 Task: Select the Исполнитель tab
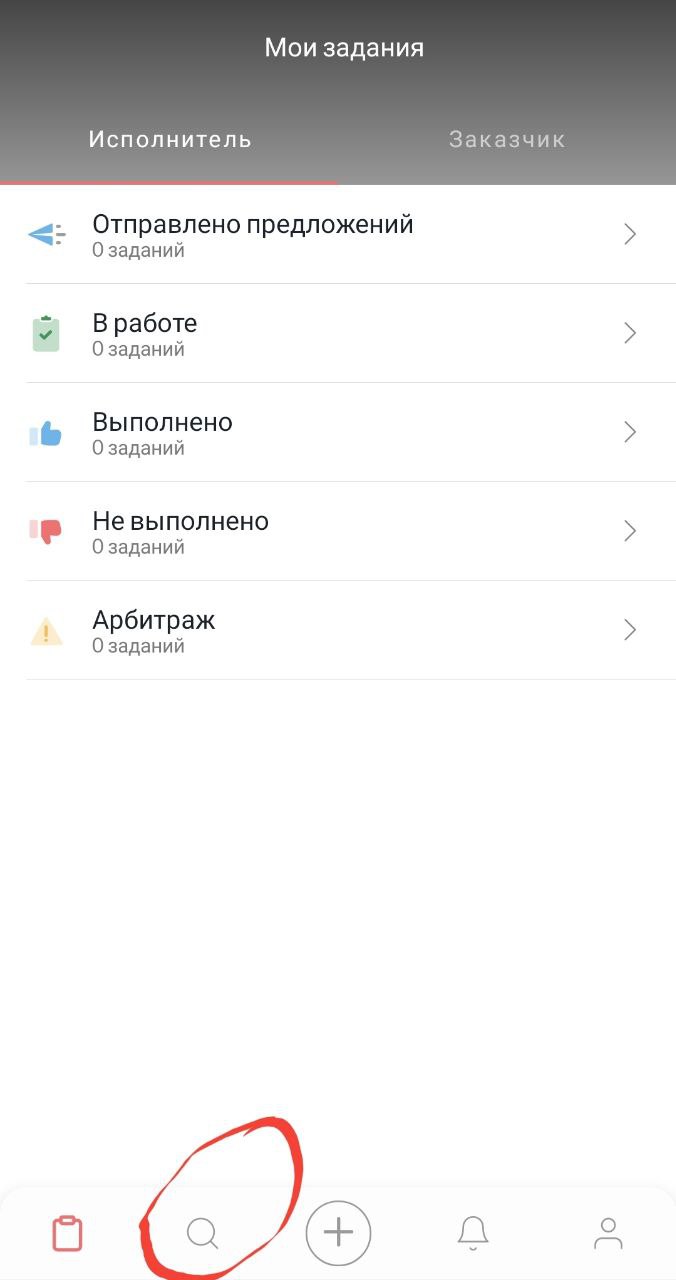[x=169, y=140]
